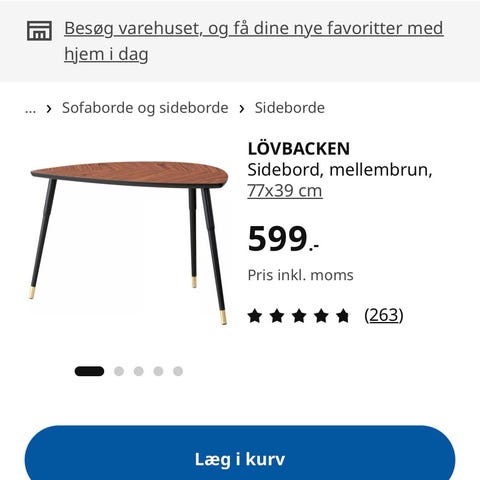
Task: Open the Sideborde breadcrumb
Action: [289, 108]
